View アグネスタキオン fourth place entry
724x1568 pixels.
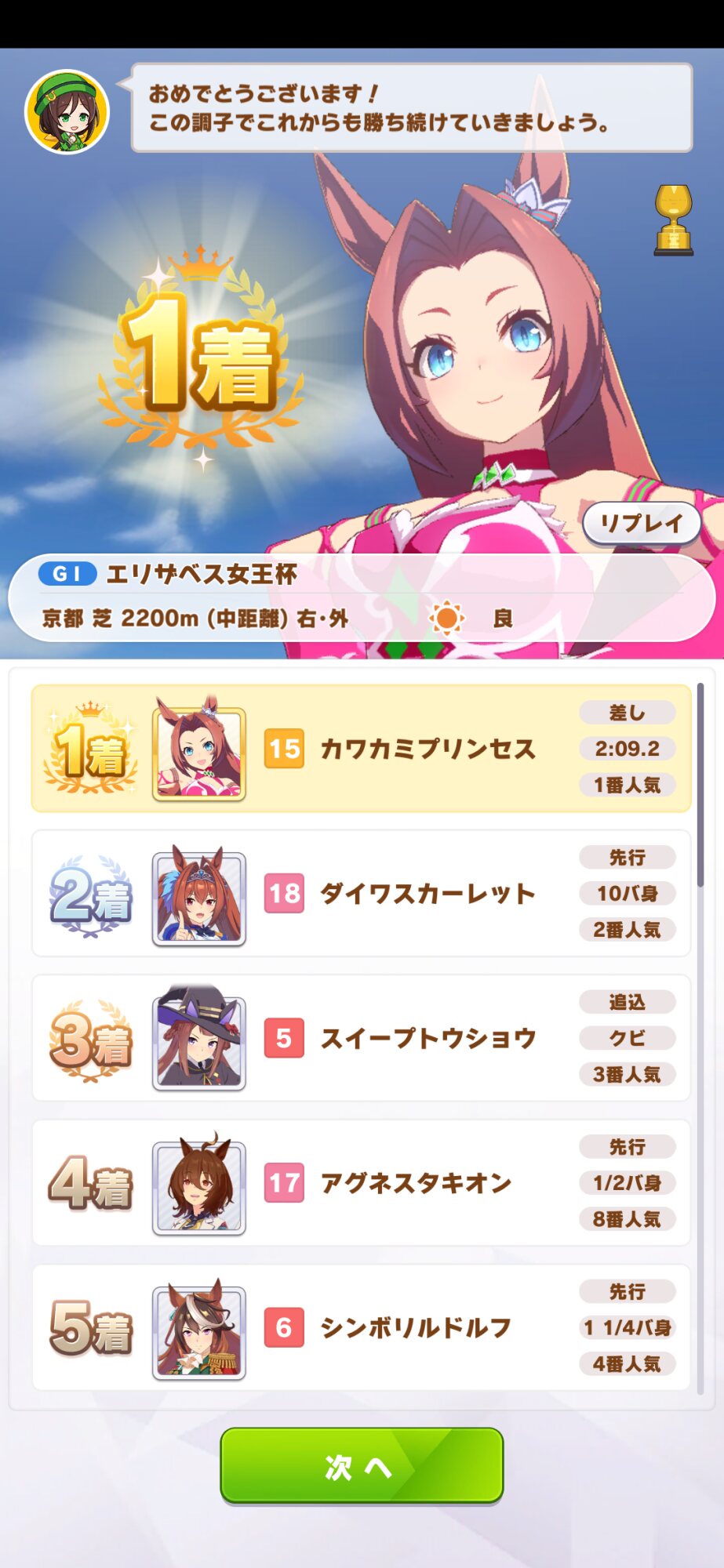[361, 1183]
